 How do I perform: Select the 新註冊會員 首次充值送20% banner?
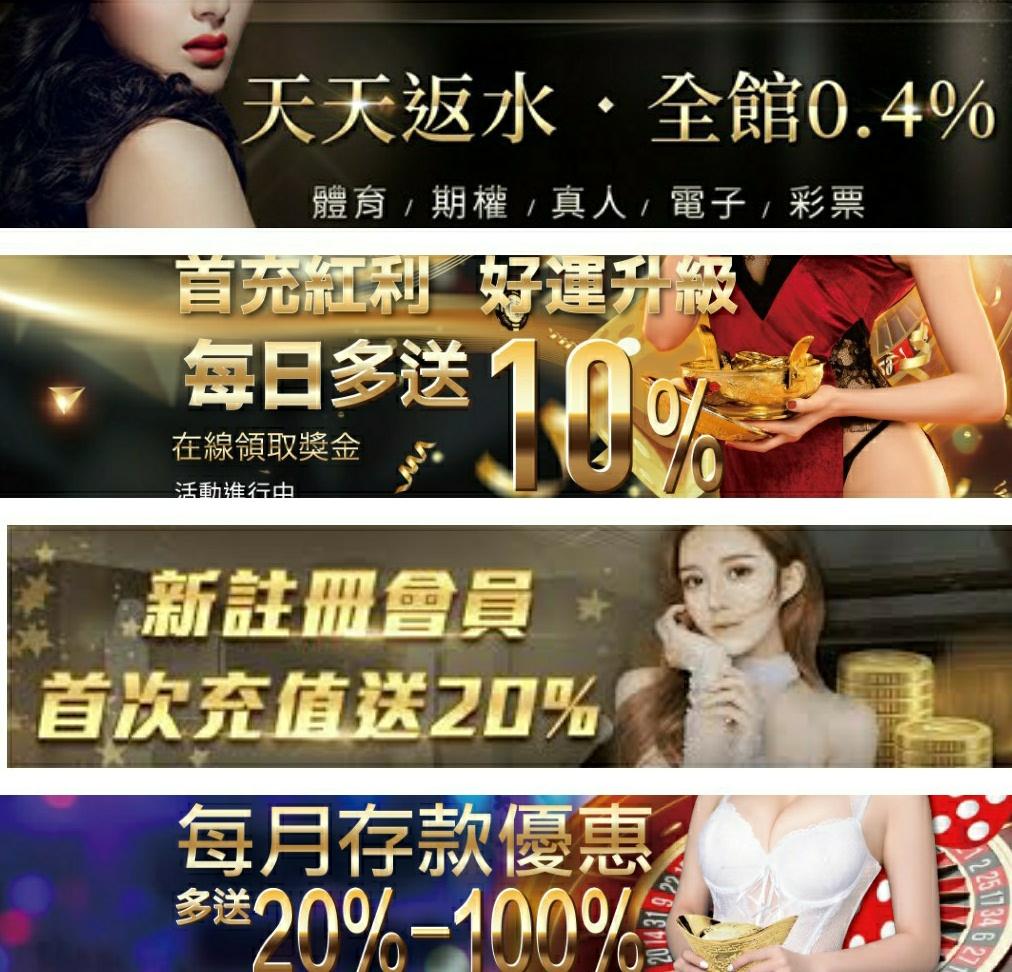point(506,646)
